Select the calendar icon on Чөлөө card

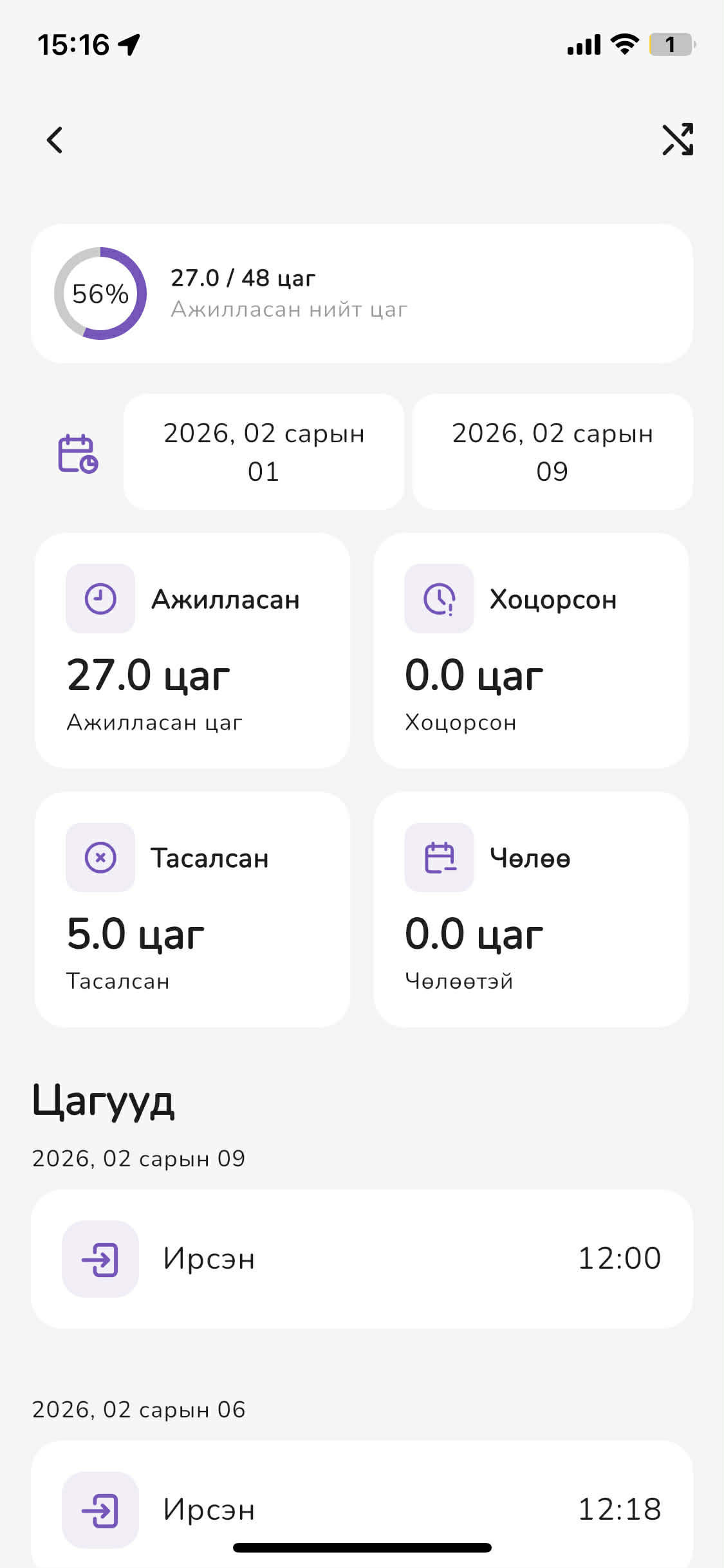pos(438,857)
